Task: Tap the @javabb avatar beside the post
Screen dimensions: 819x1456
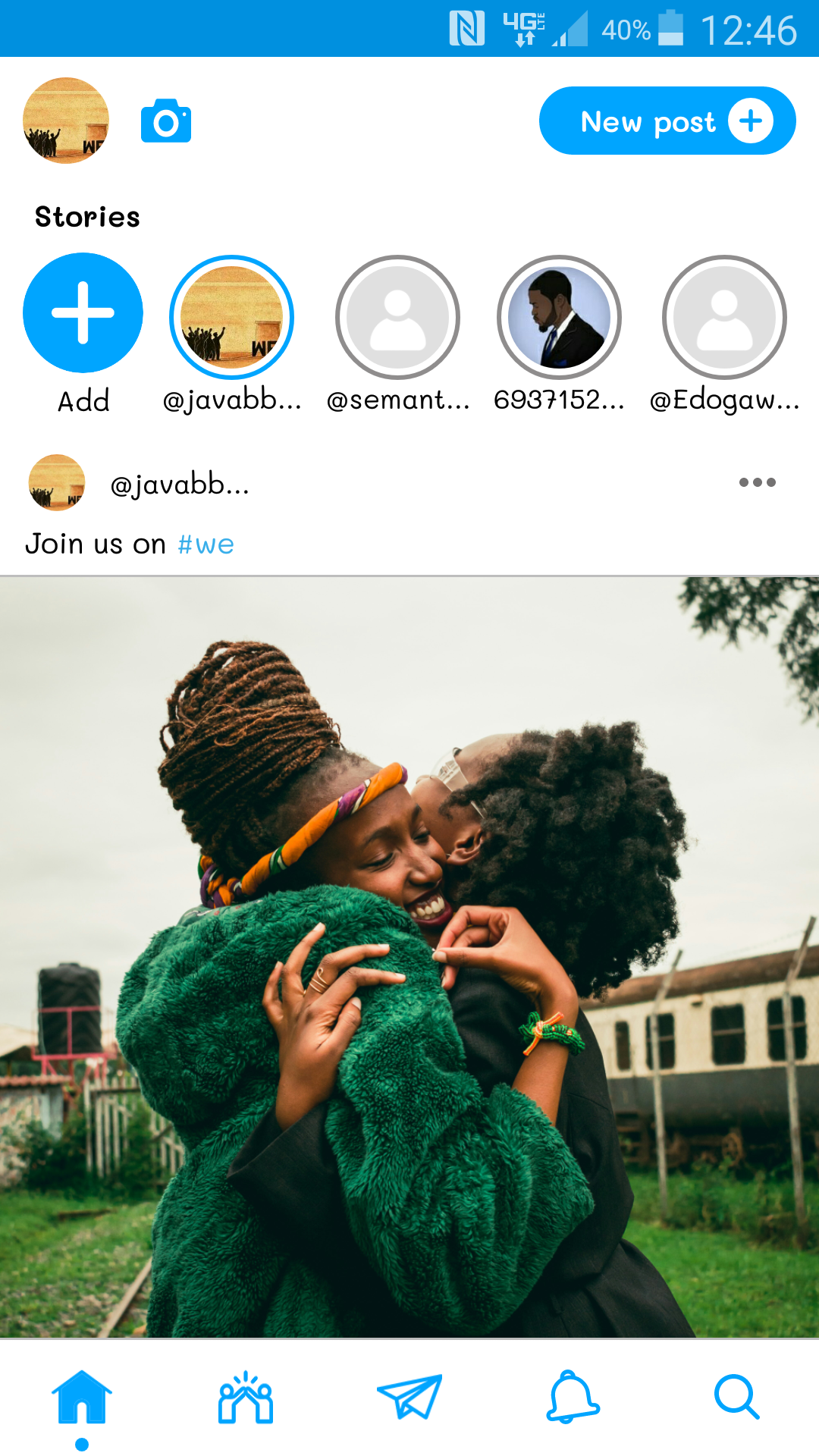Action: [x=57, y=482]
